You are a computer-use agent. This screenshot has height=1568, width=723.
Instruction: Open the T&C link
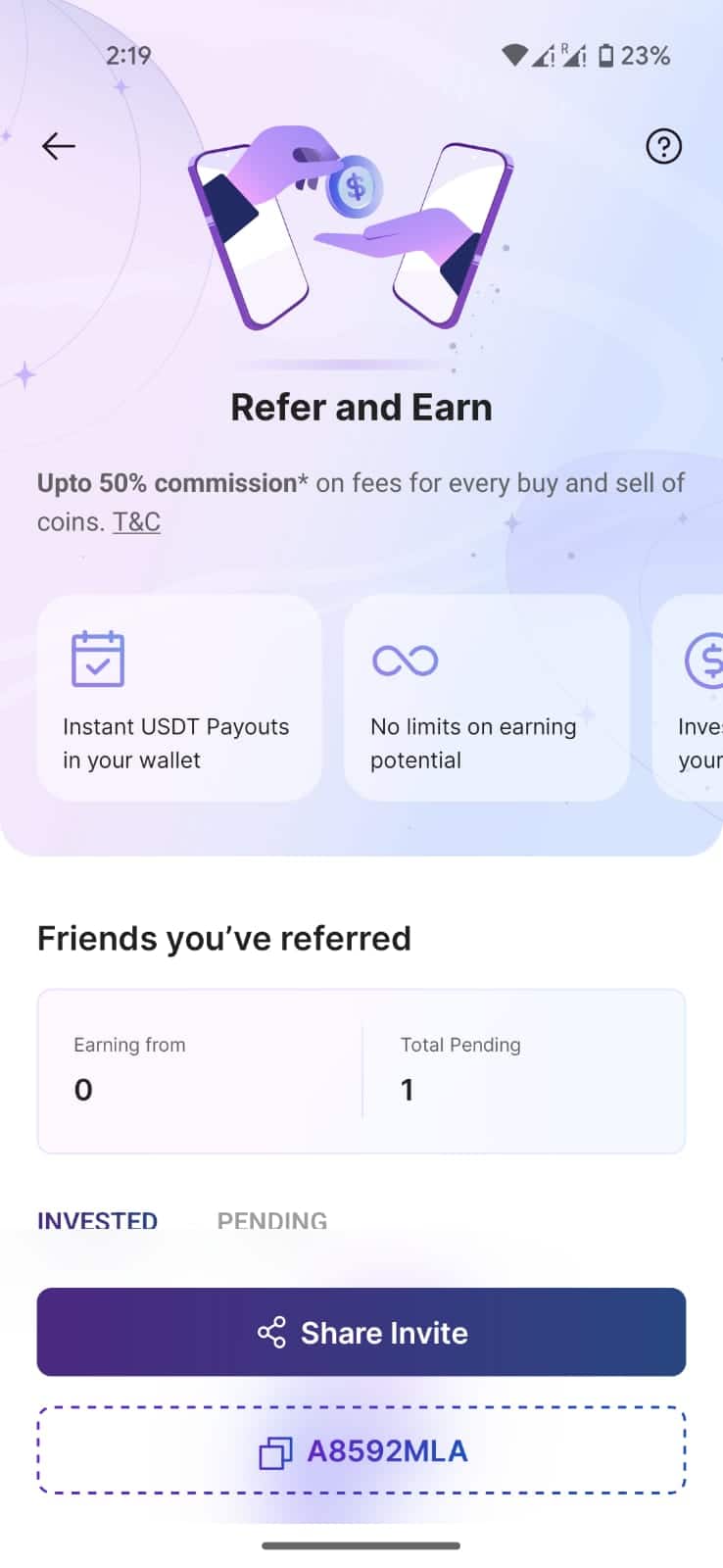[136, 521]
